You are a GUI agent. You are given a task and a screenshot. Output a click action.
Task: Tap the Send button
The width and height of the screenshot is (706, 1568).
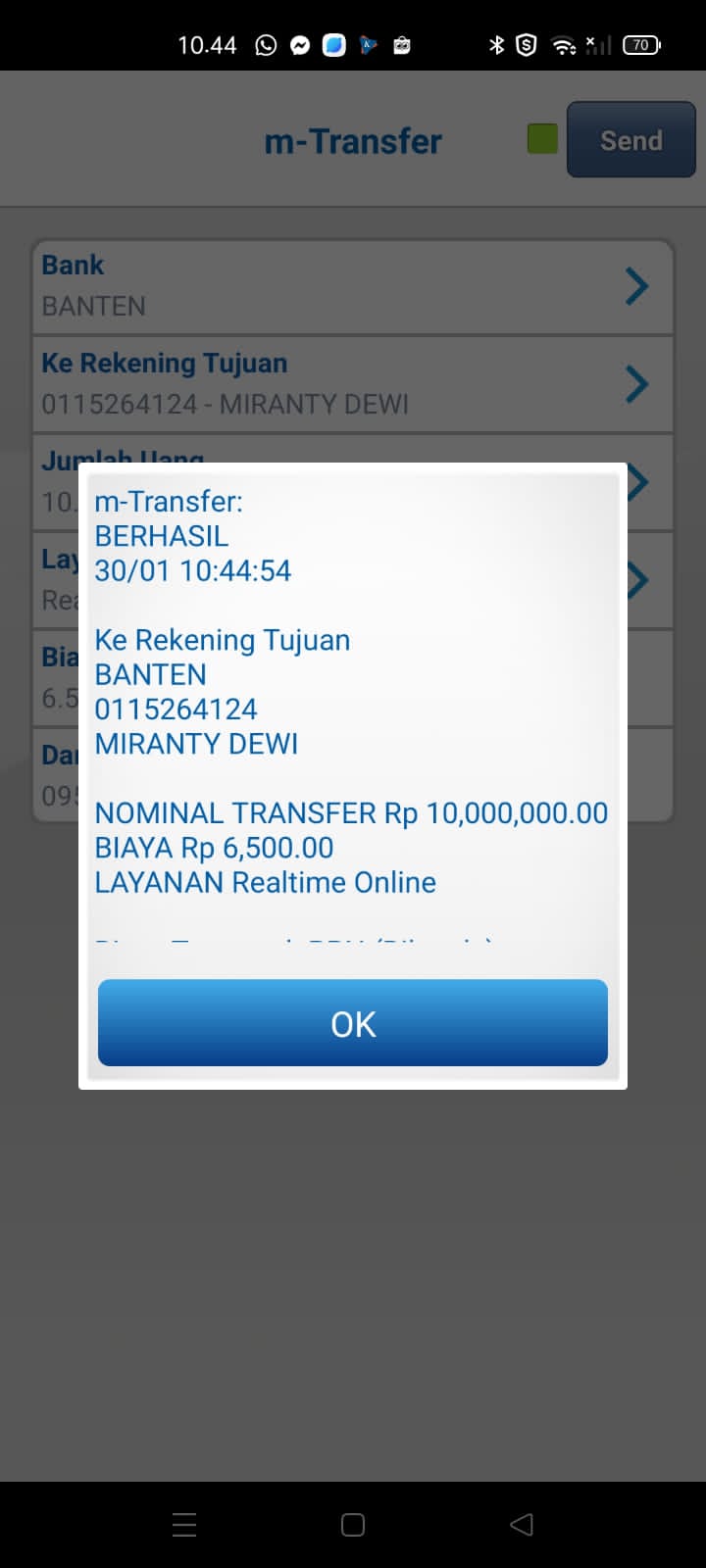point(630,140)
